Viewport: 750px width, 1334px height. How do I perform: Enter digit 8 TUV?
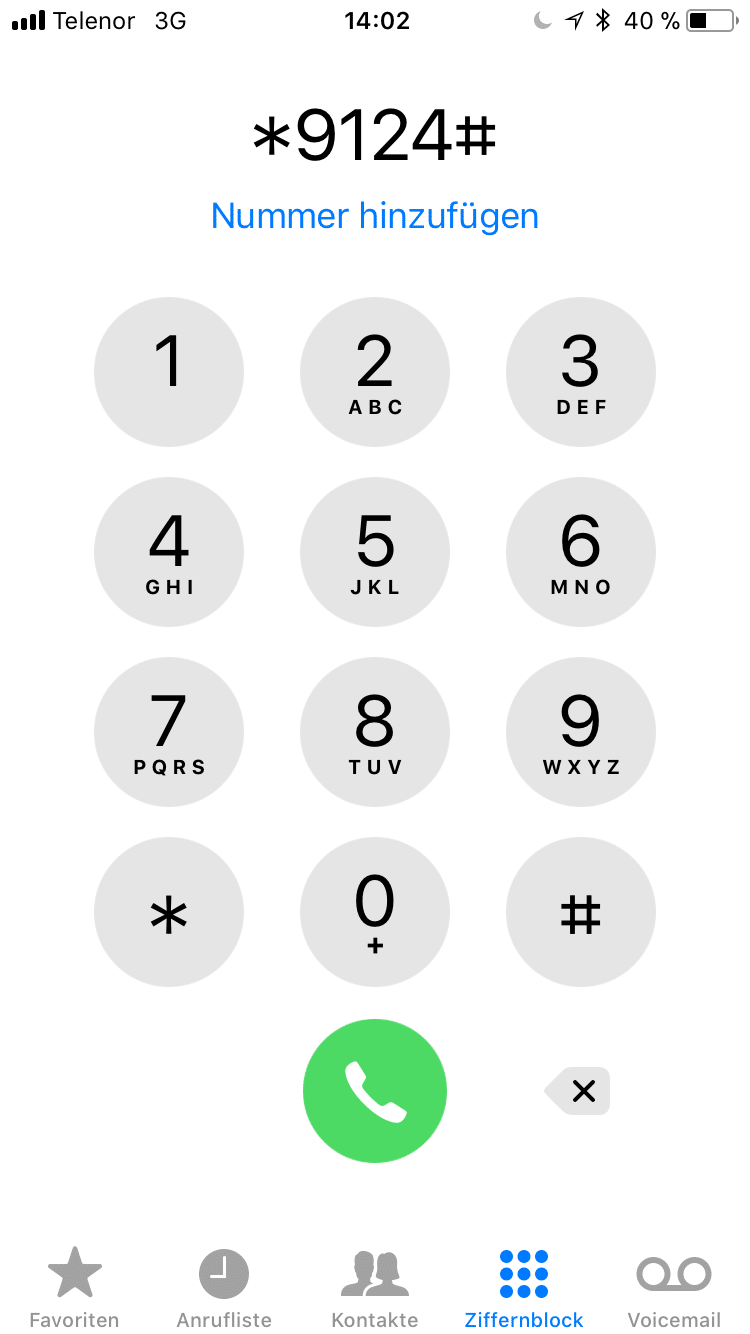[x=375, y=732]
